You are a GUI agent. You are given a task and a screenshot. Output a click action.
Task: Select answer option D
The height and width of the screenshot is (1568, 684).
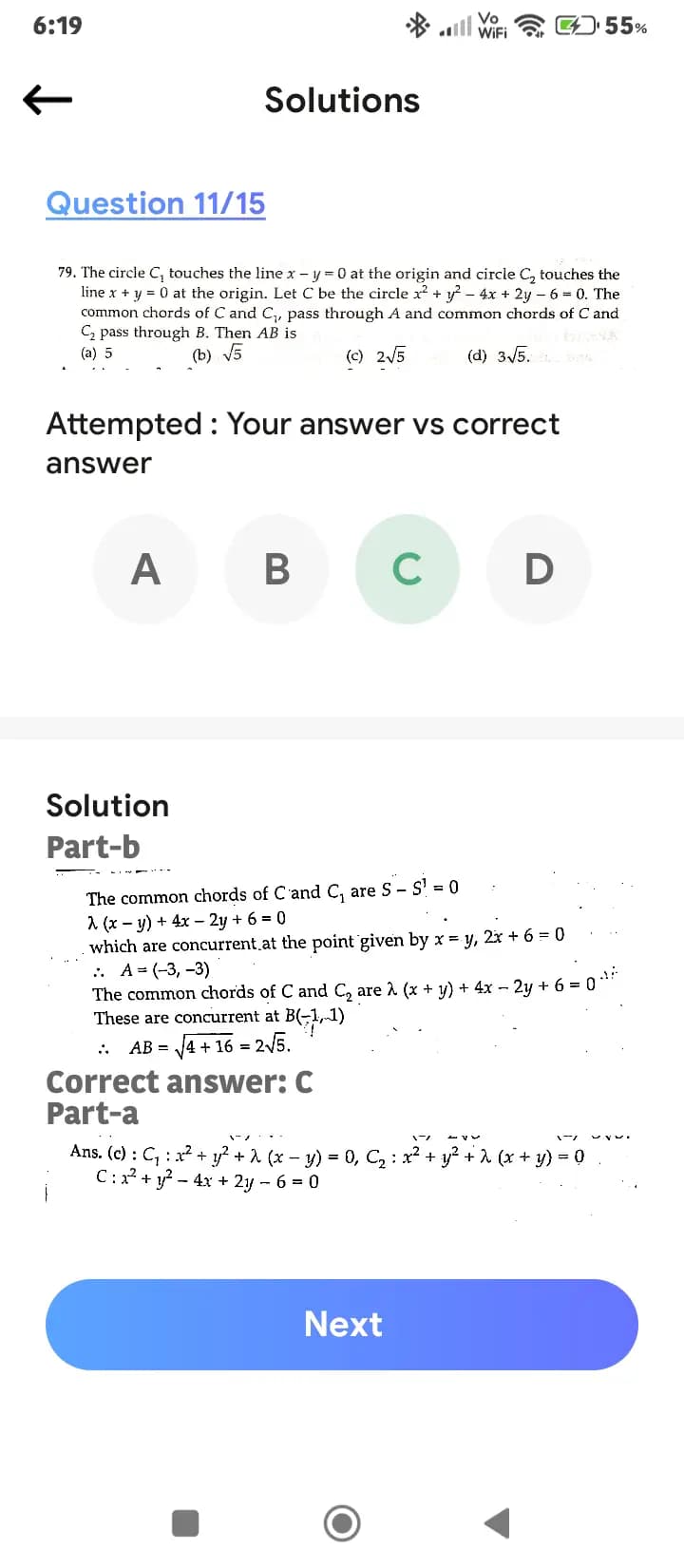click(539, 569)
